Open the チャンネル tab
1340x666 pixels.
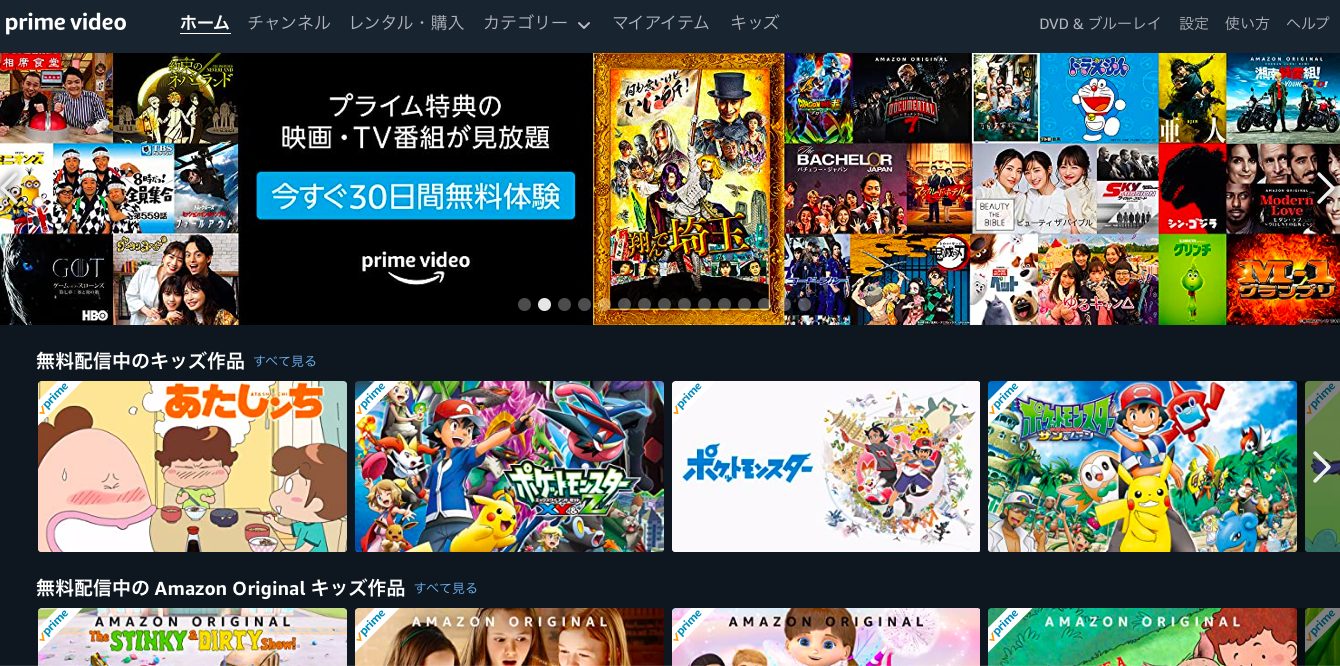tap(288, 23)
